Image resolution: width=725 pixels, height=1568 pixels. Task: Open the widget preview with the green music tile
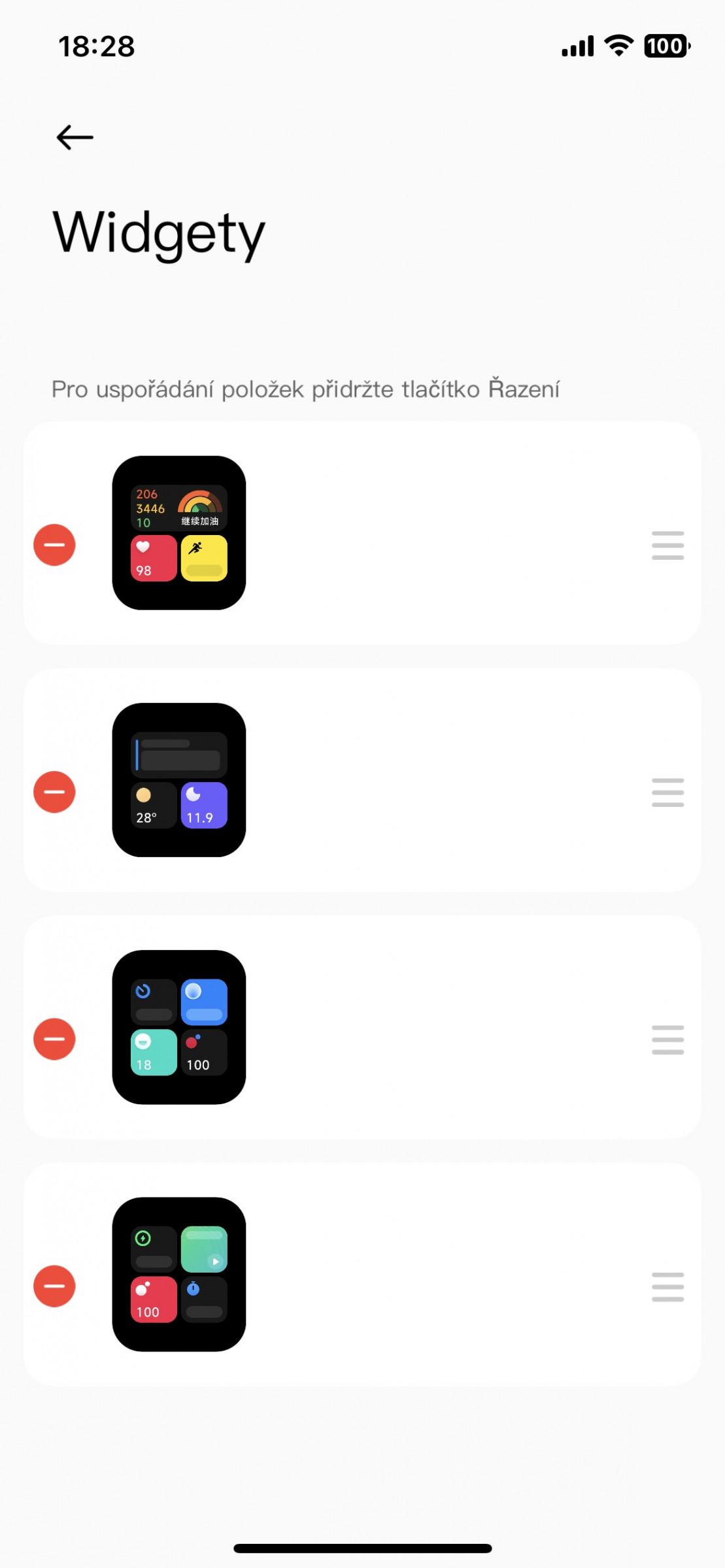tap(179, 1274)
